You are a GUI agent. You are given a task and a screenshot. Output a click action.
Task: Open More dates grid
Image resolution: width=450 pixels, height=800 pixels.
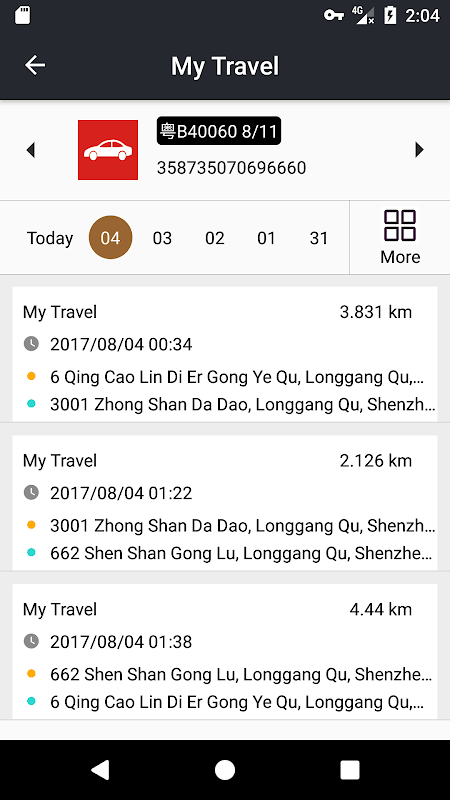(x=400, y=237)
